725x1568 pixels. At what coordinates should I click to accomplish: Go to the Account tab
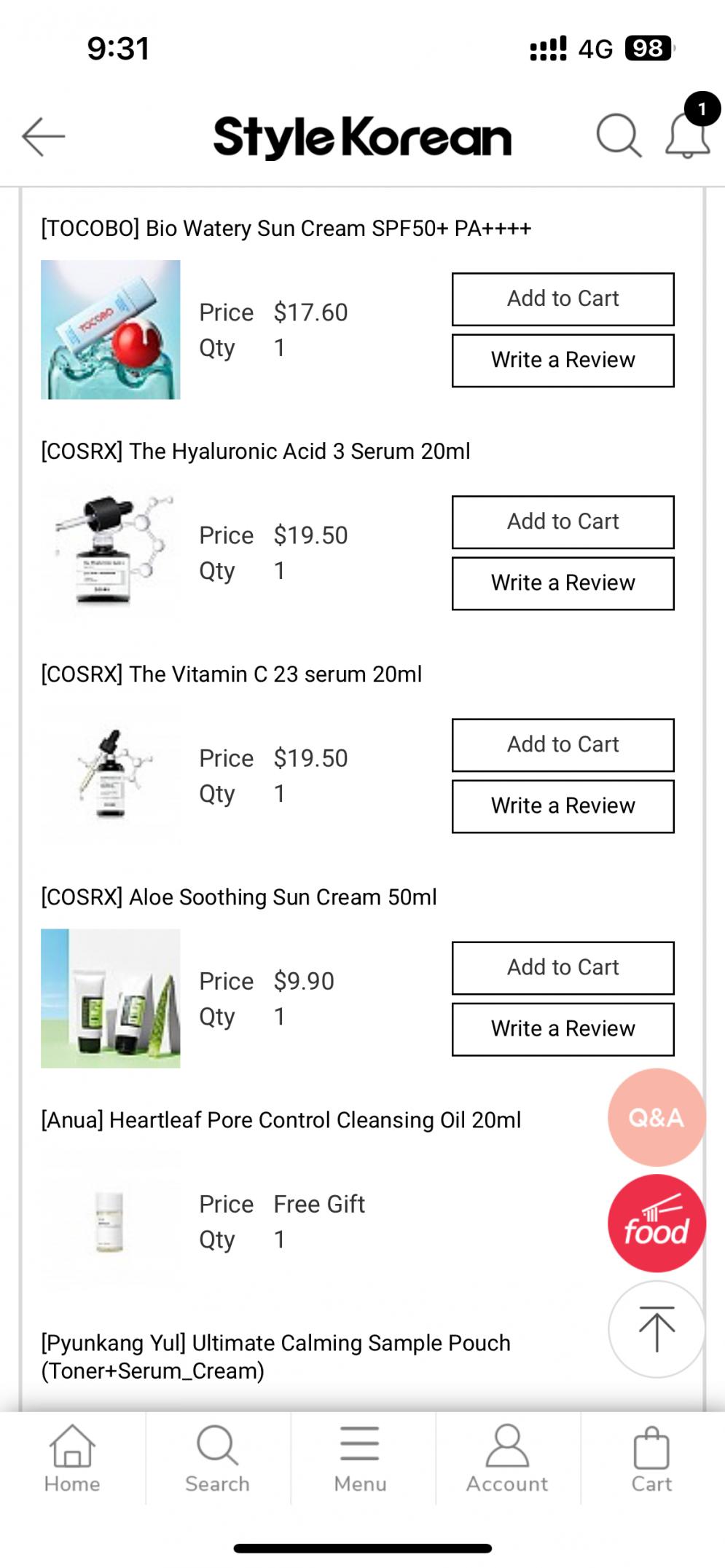[x=507, y=1459]
